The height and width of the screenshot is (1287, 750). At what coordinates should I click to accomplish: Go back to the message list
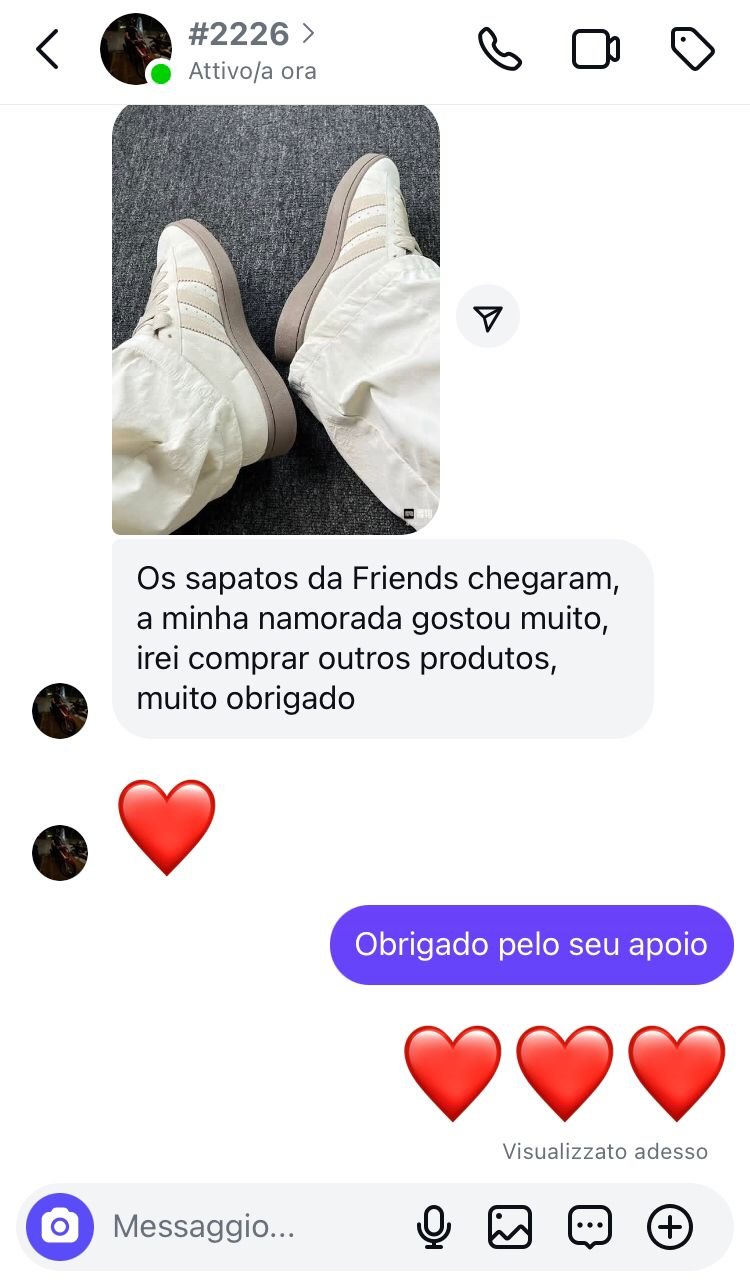(47, 49)
